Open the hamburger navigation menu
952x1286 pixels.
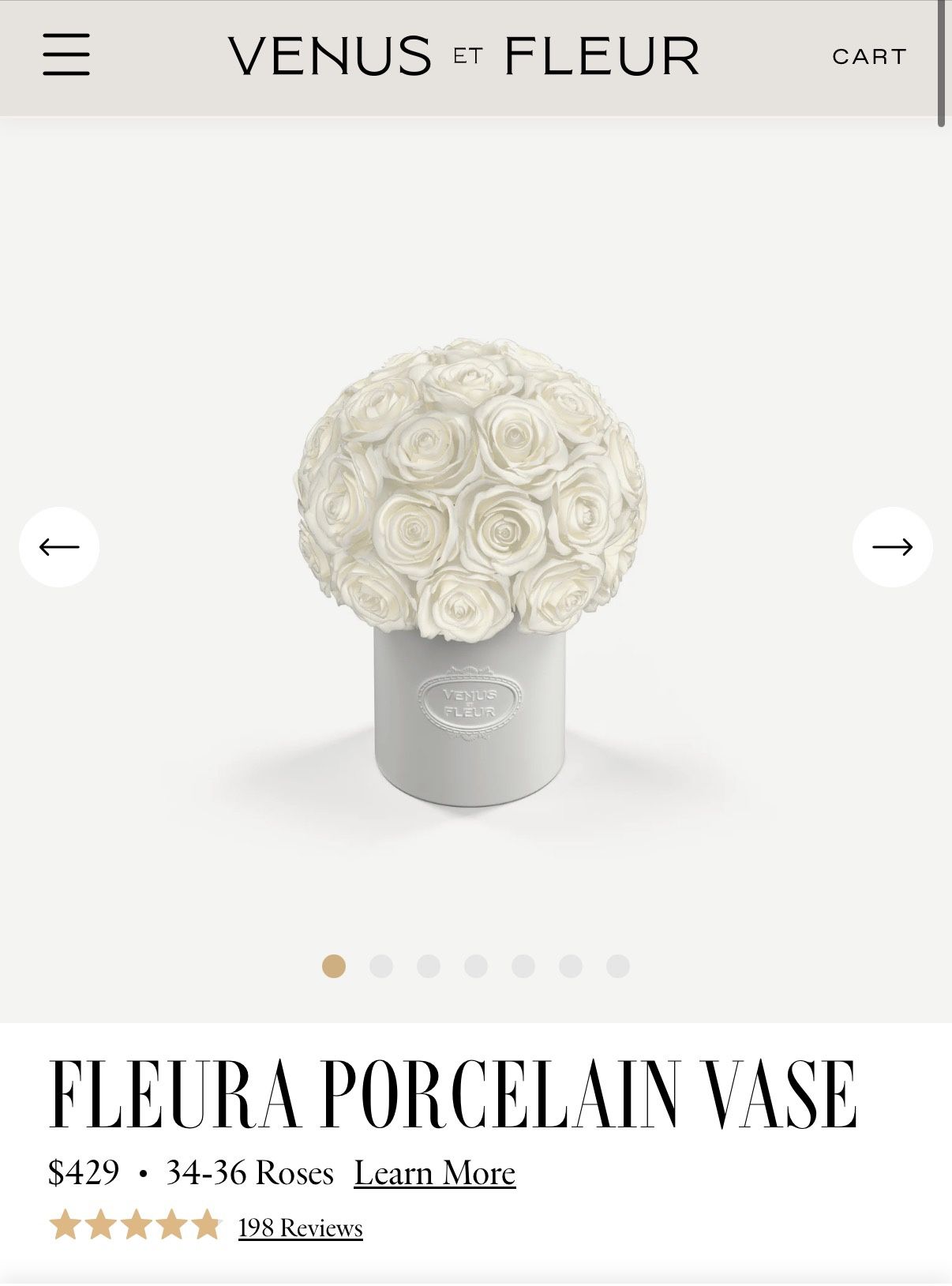tap(67, 56)
